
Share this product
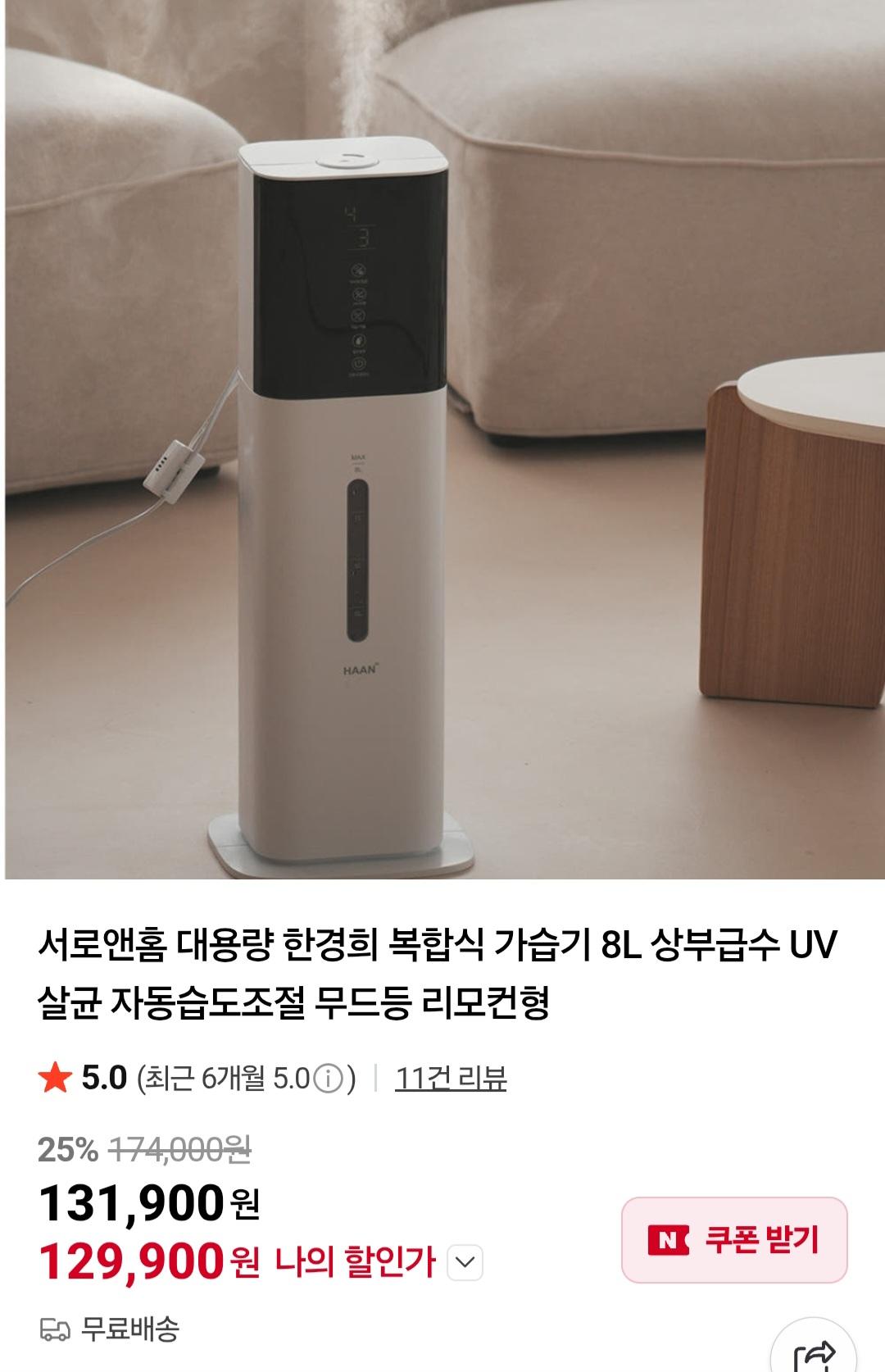[x=814, y=1352]
